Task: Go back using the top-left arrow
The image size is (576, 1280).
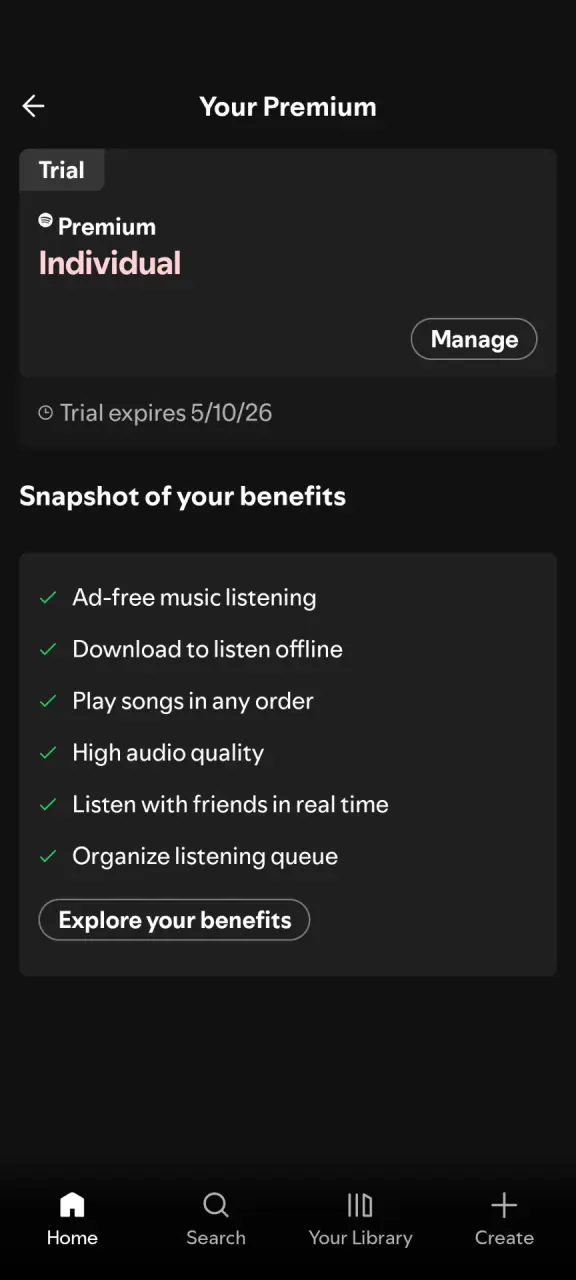Action: coord(33,106)
